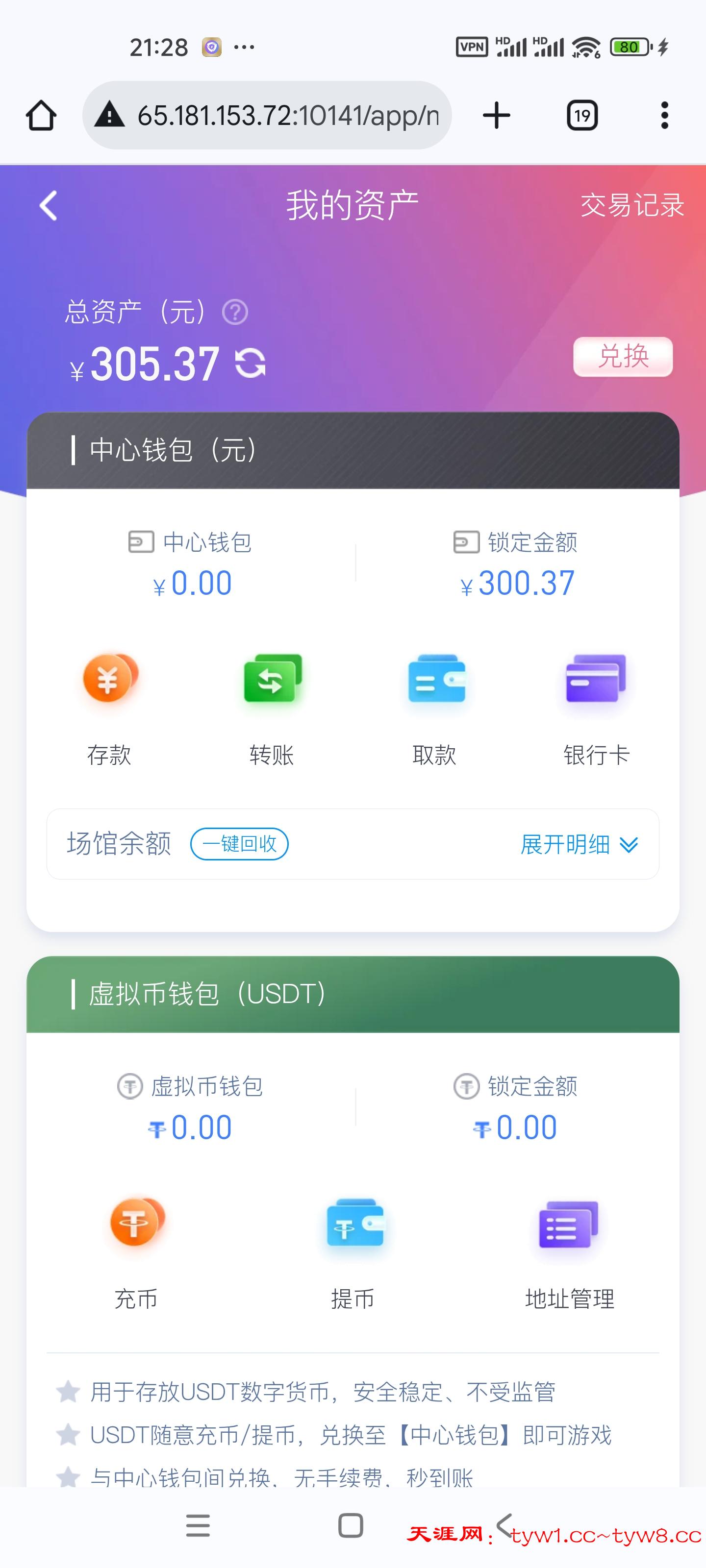706x1568 pixels.
Task: Open 银行卡 bank cards
Action: pos(596,706)
